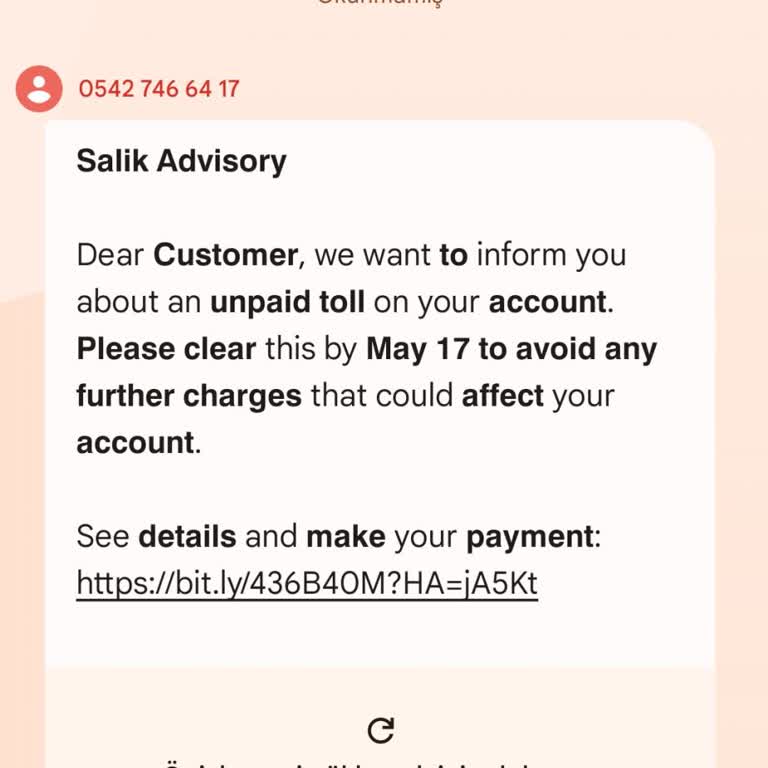
Task: Open sender number 0542 746 64 17
Action: pos(159,89)
